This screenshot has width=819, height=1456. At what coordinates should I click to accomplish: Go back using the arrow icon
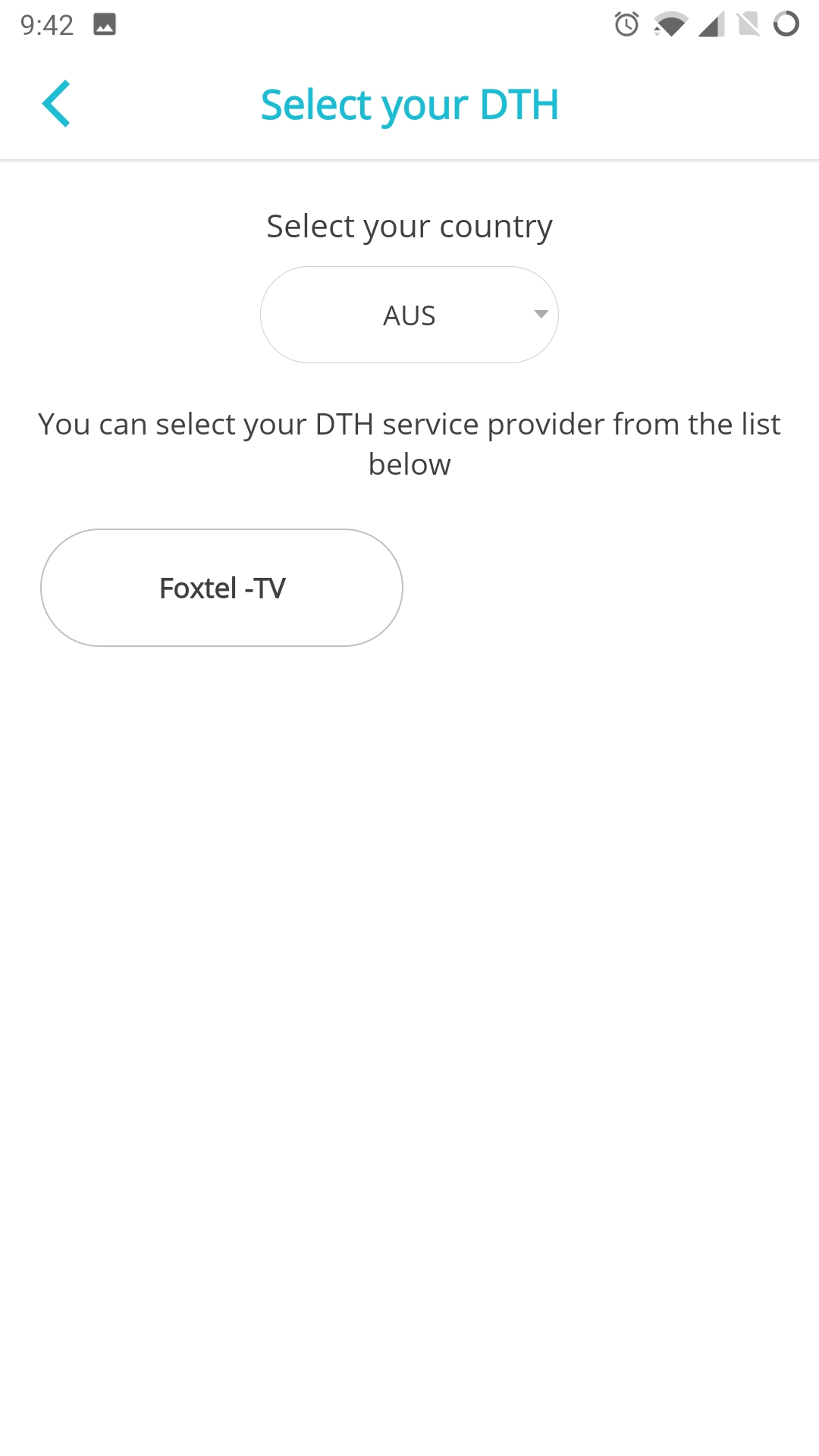point(57,104)
